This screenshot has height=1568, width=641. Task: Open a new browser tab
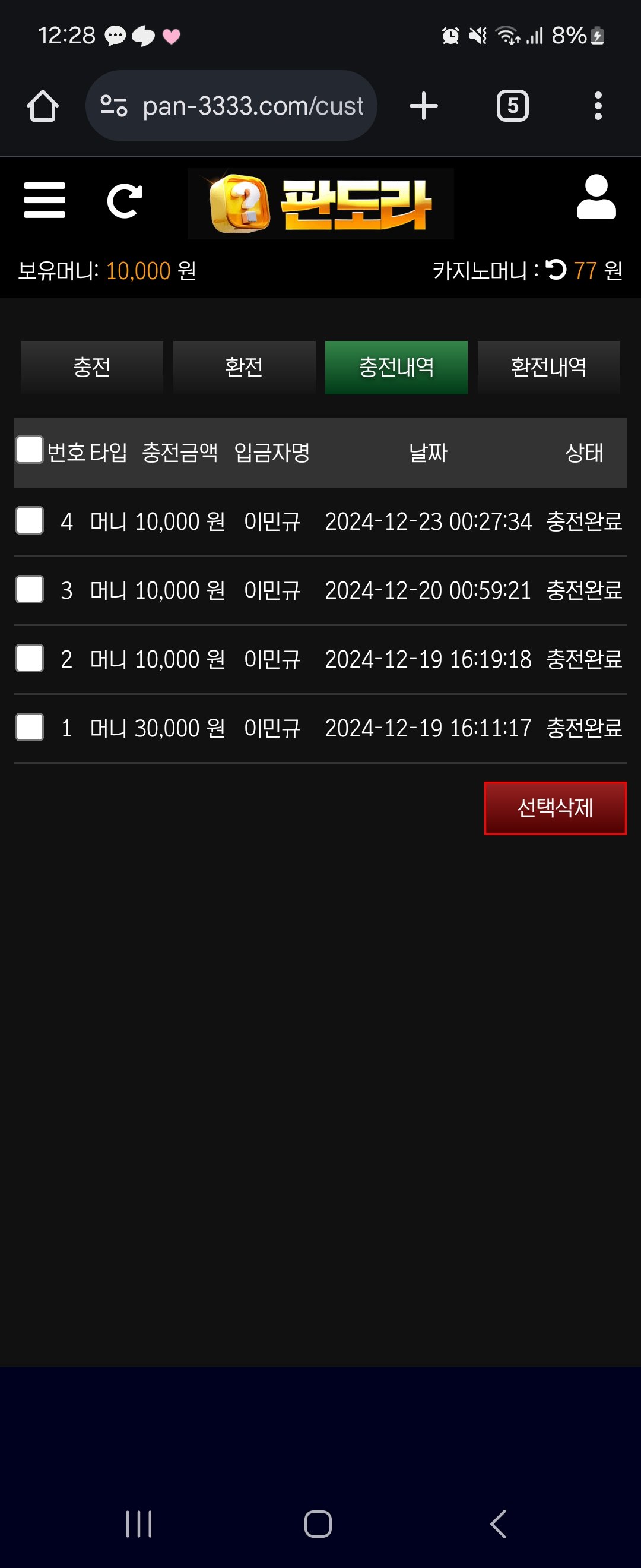423,106
